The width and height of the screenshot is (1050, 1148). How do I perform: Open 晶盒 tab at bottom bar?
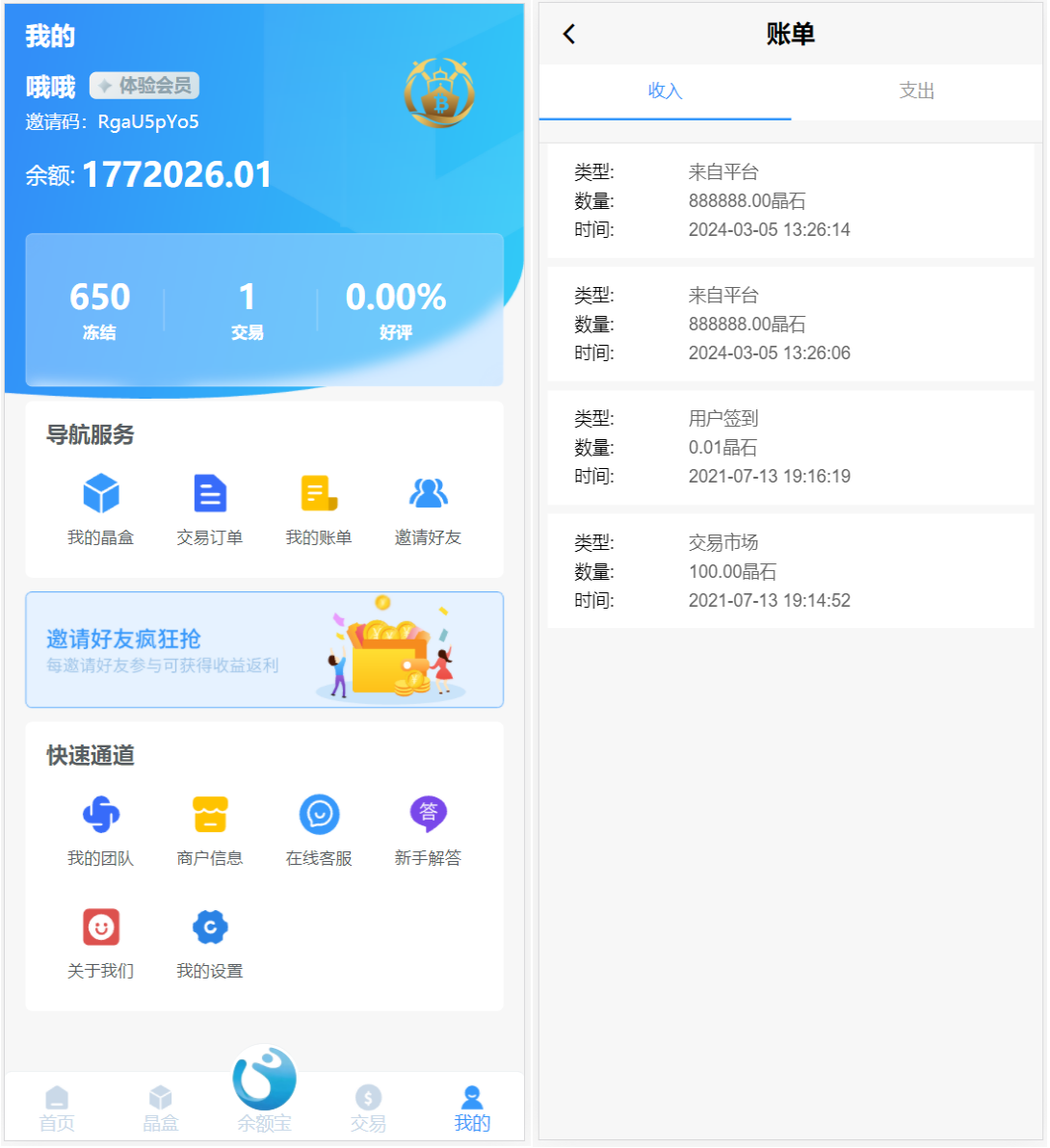pos(160,1106)
